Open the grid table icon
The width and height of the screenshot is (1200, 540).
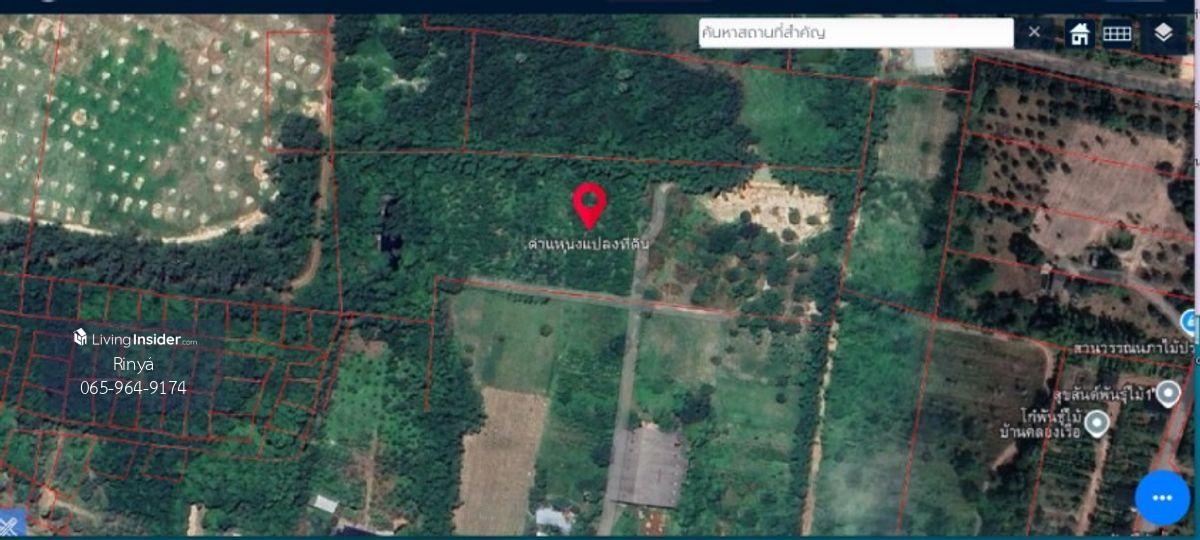1117,33
